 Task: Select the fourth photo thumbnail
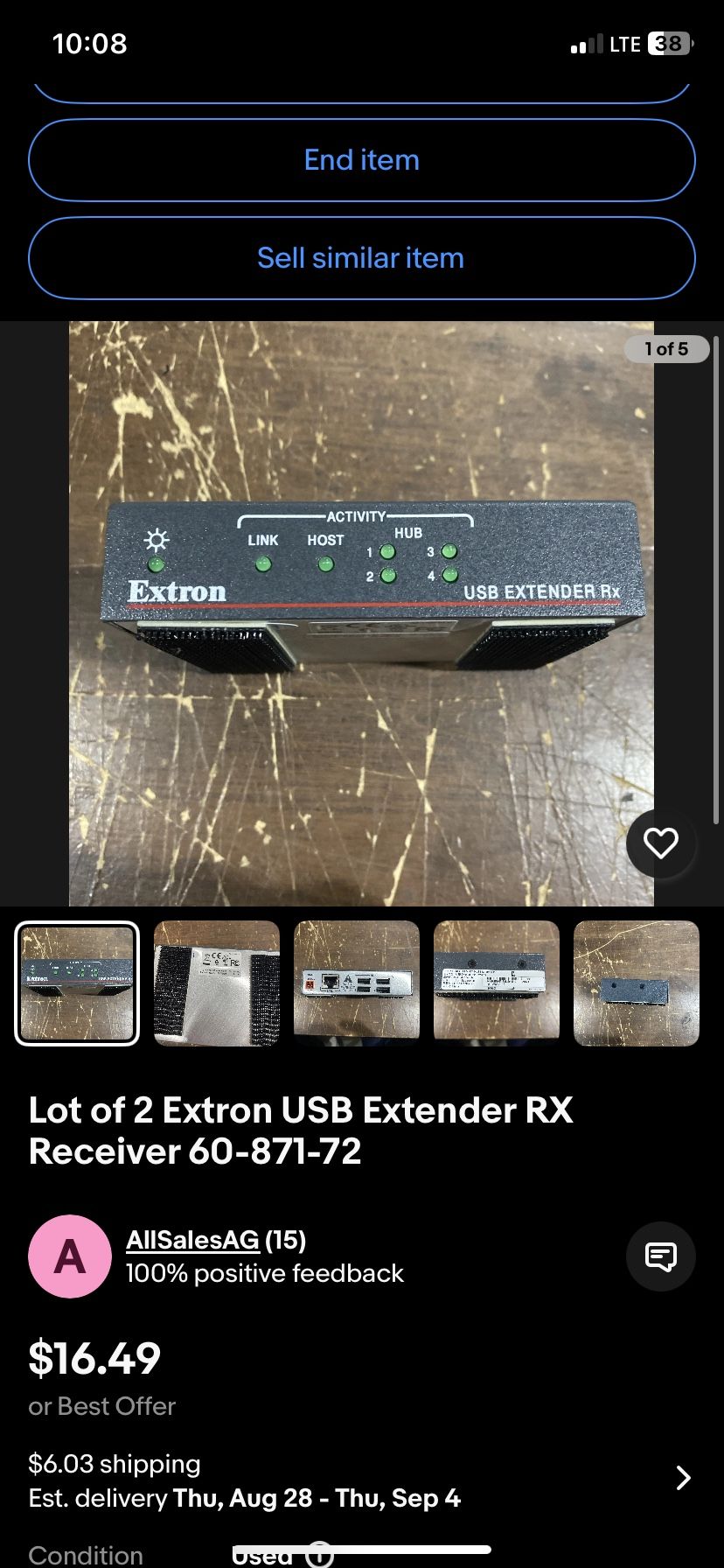[497, 983]
